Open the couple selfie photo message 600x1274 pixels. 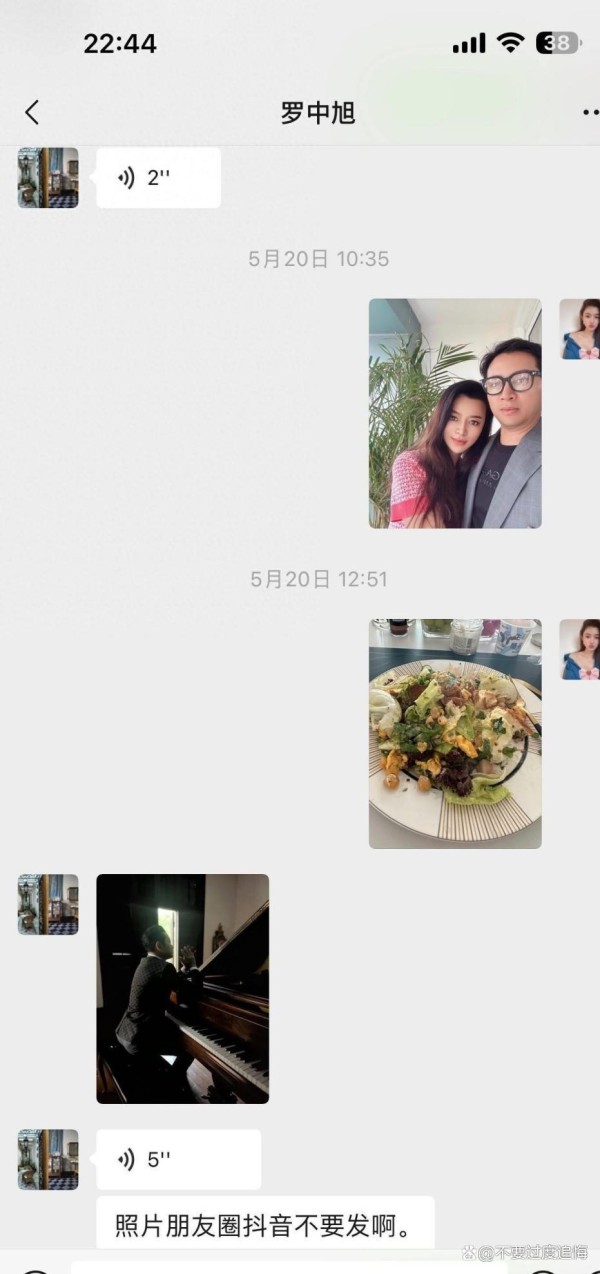click(x=455, y=413)
